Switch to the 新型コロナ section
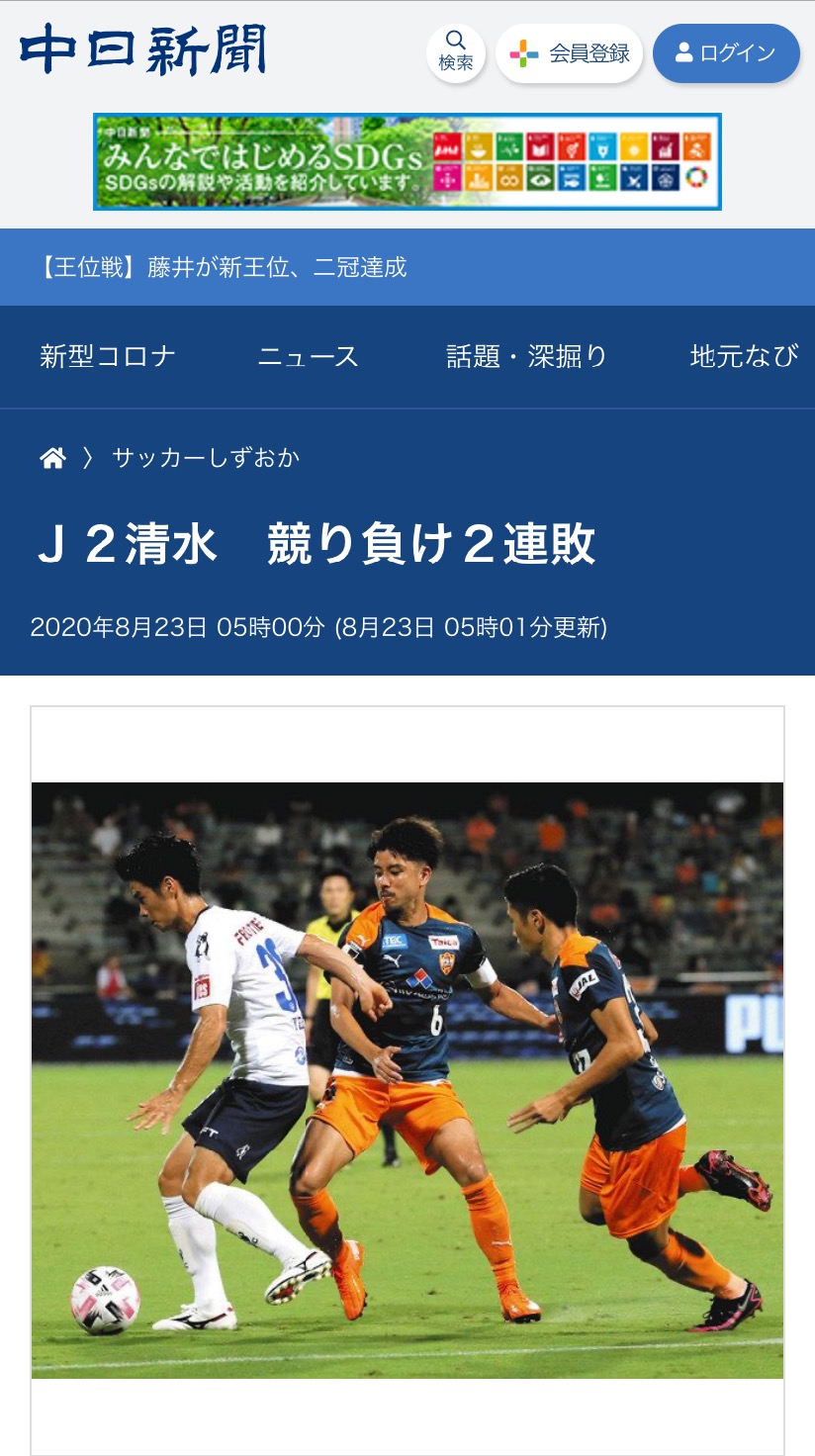 click(x=108, y=356)
